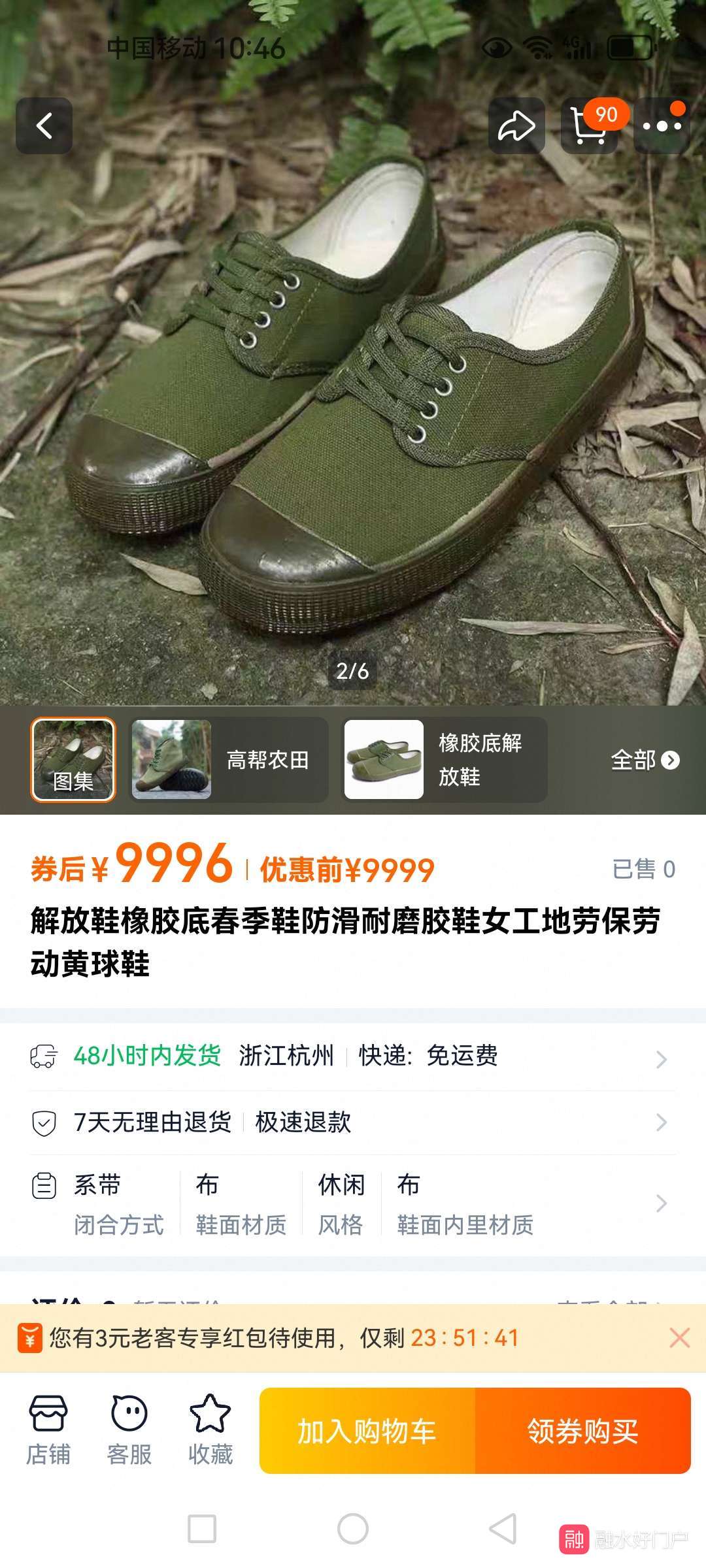This screenshot has width=706, height=1568.
Task: Tap the system home button
Action: (x=353, y=1529)
